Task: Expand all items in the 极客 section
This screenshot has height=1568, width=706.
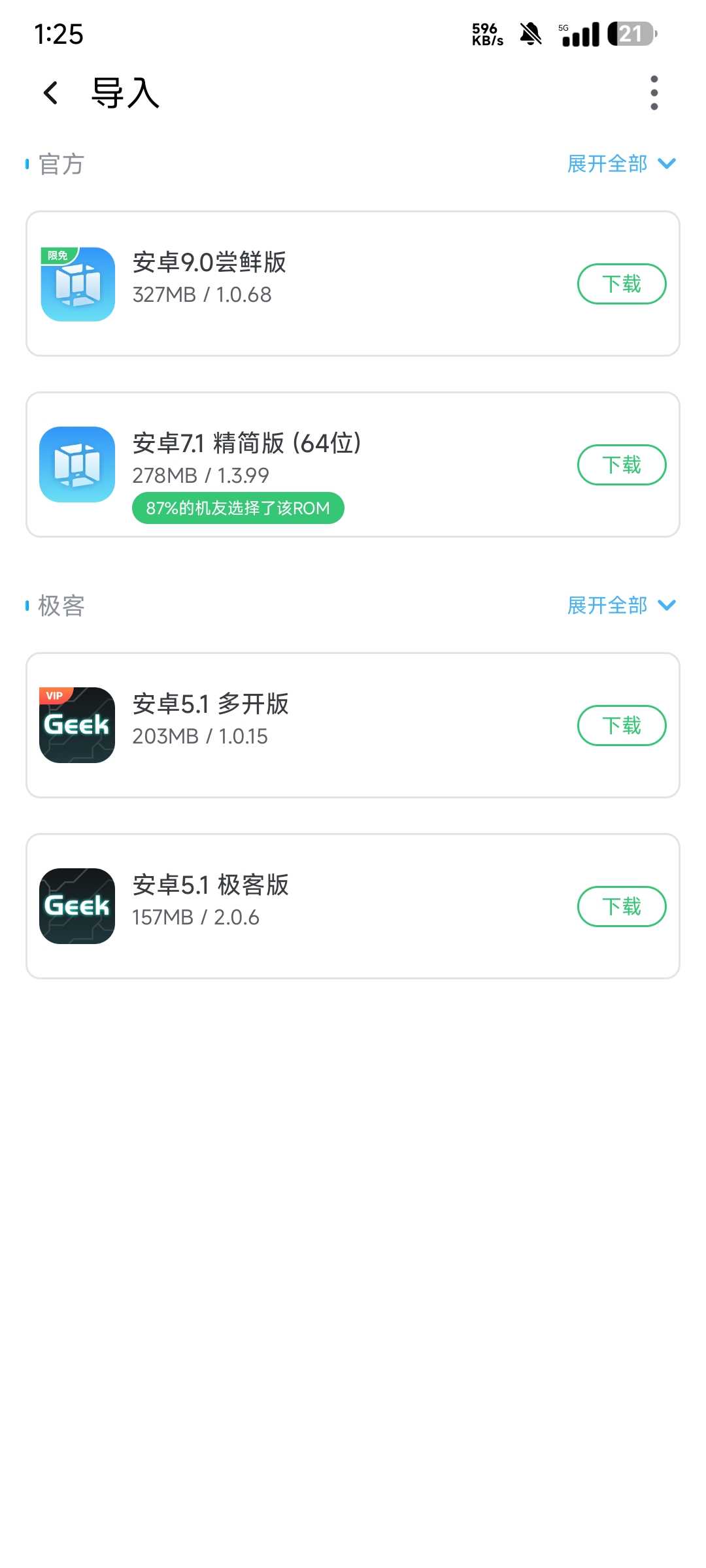Action: pos(621,605)
